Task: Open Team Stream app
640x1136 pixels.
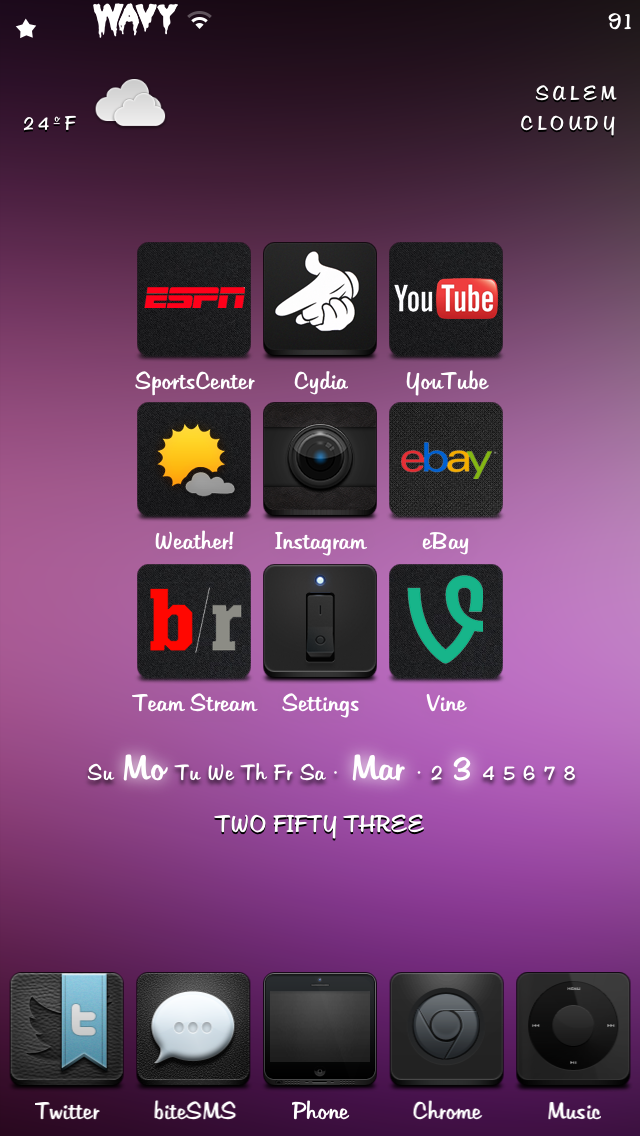Action: 194,621
